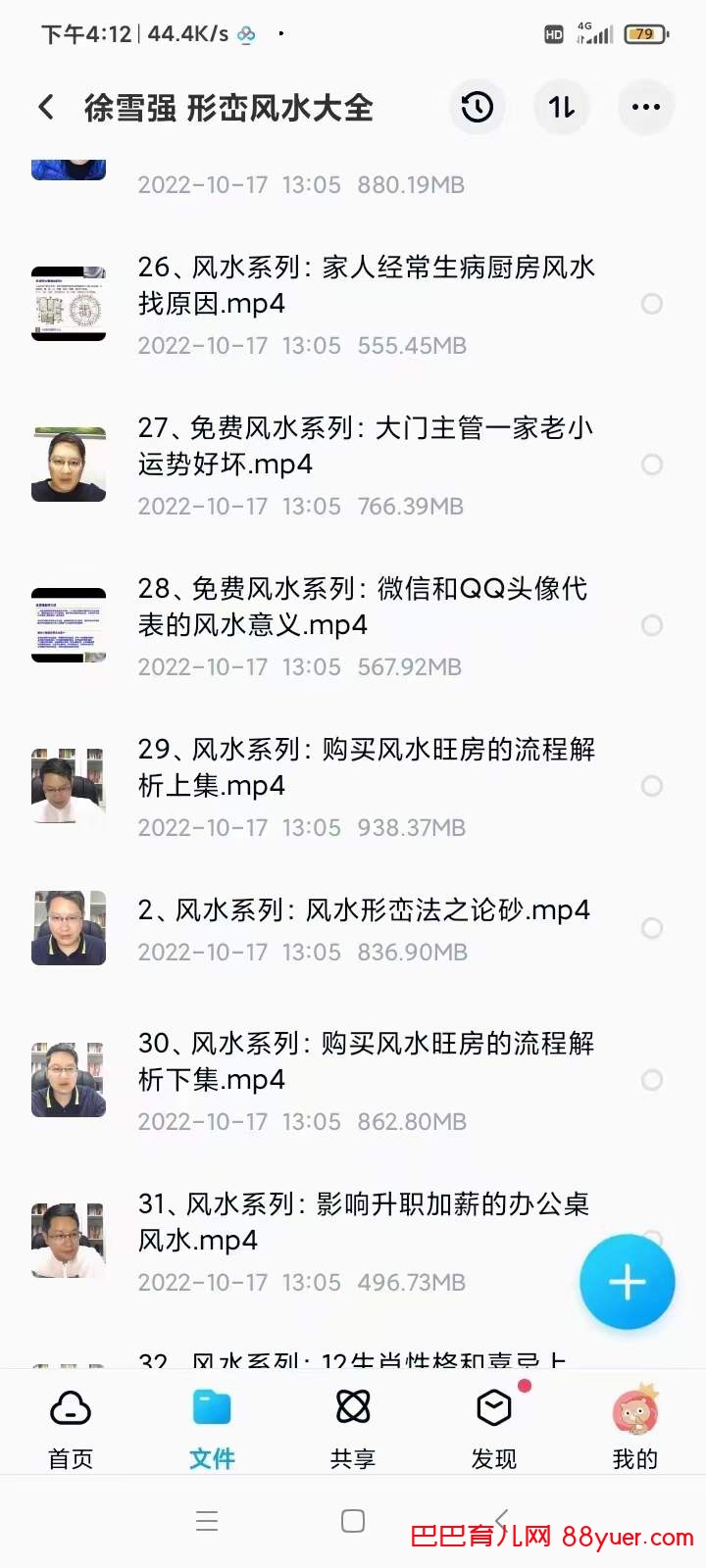706x1568 pixels.
Task: Open the recent history clock icon
Action: coord(478,107)
